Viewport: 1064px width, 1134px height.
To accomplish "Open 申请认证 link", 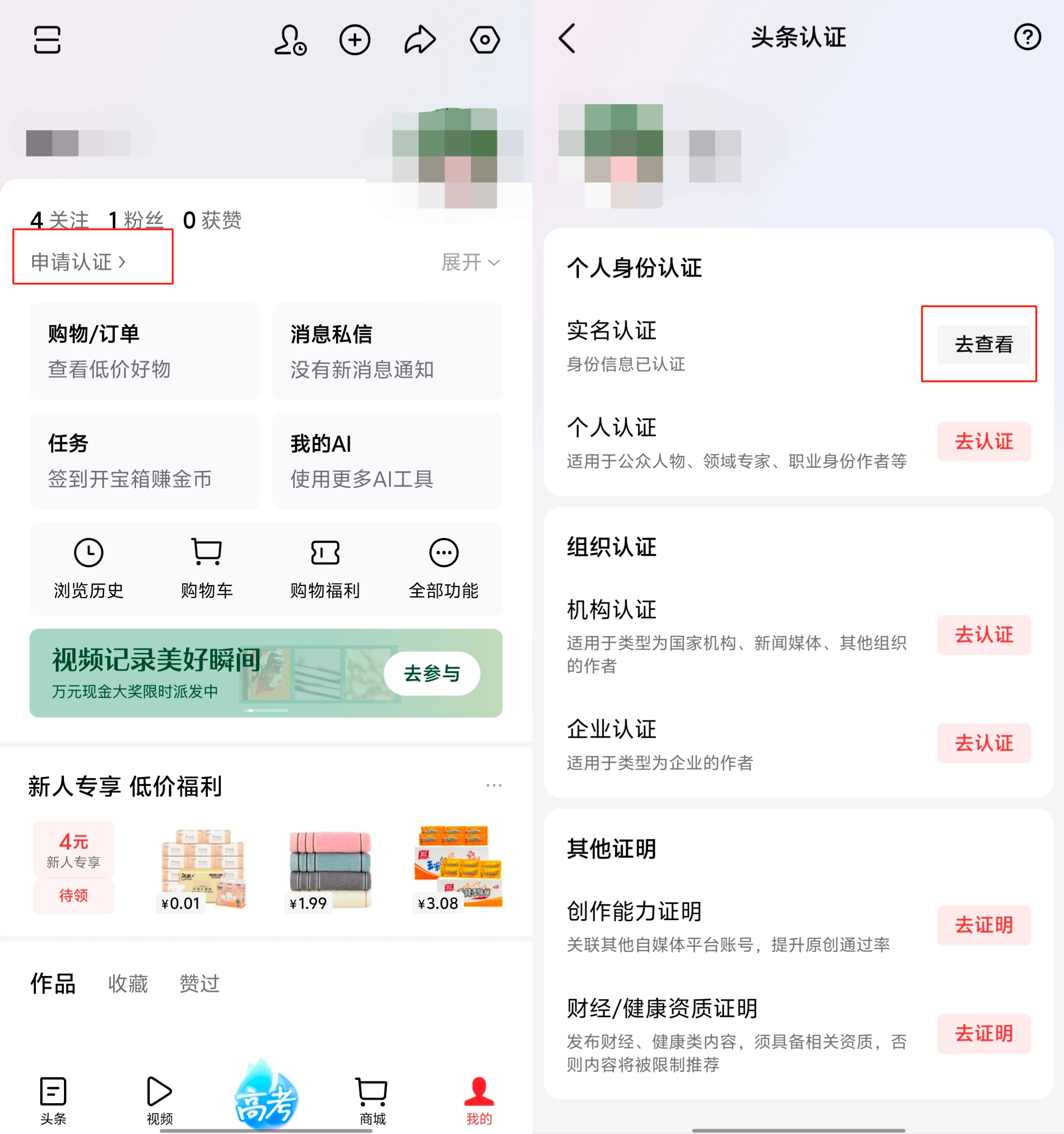I will coord(78,262).
